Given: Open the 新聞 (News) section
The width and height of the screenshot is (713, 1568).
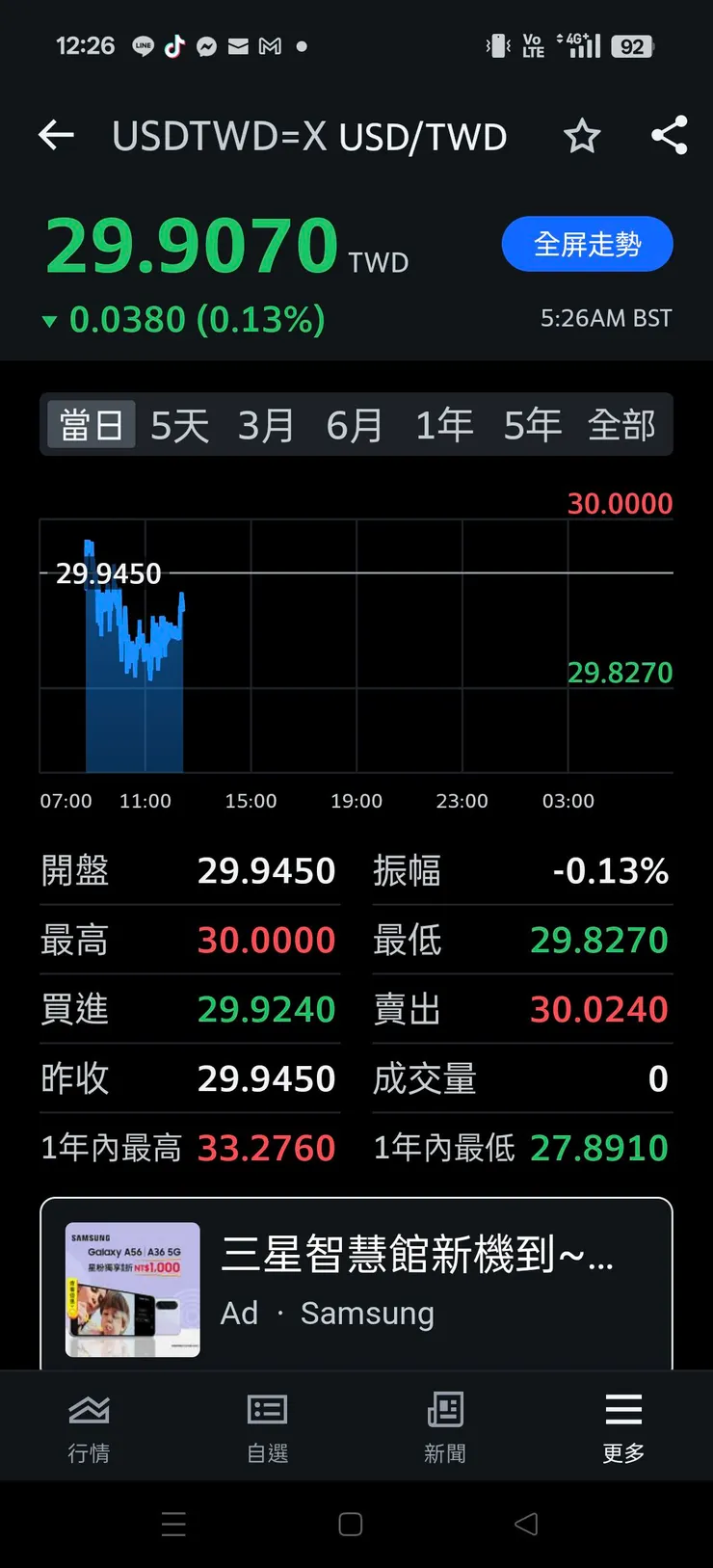Looking at the screenshot, I should [444, 1422].
